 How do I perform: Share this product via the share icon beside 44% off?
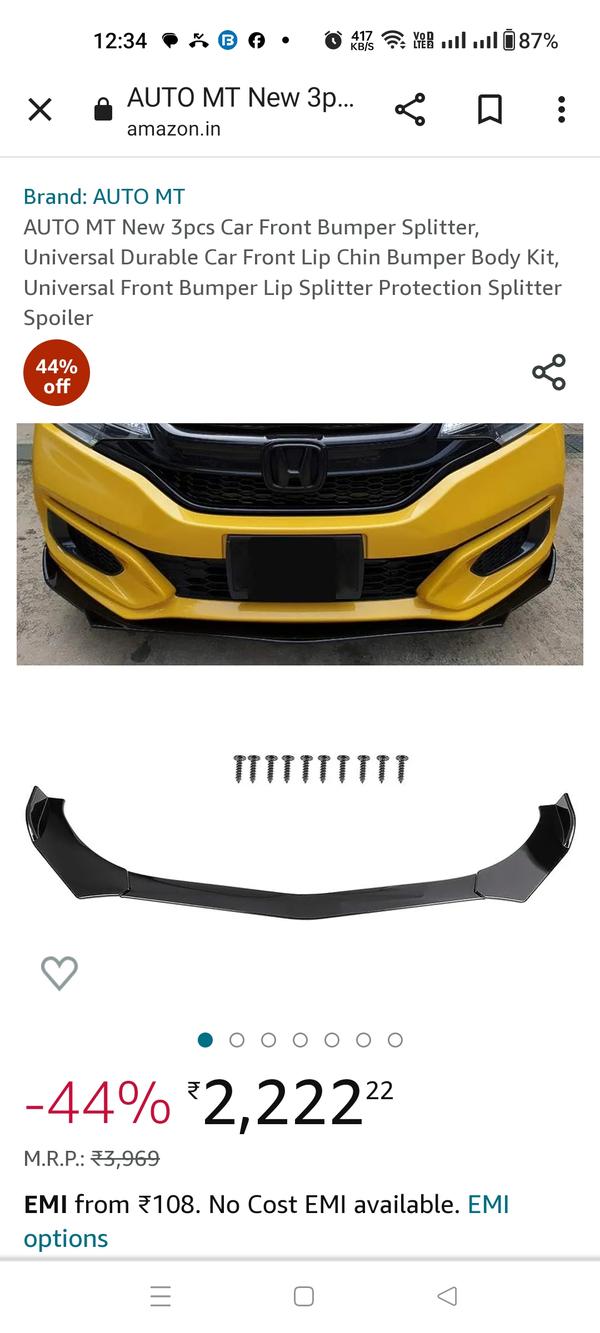click(548, 372)
